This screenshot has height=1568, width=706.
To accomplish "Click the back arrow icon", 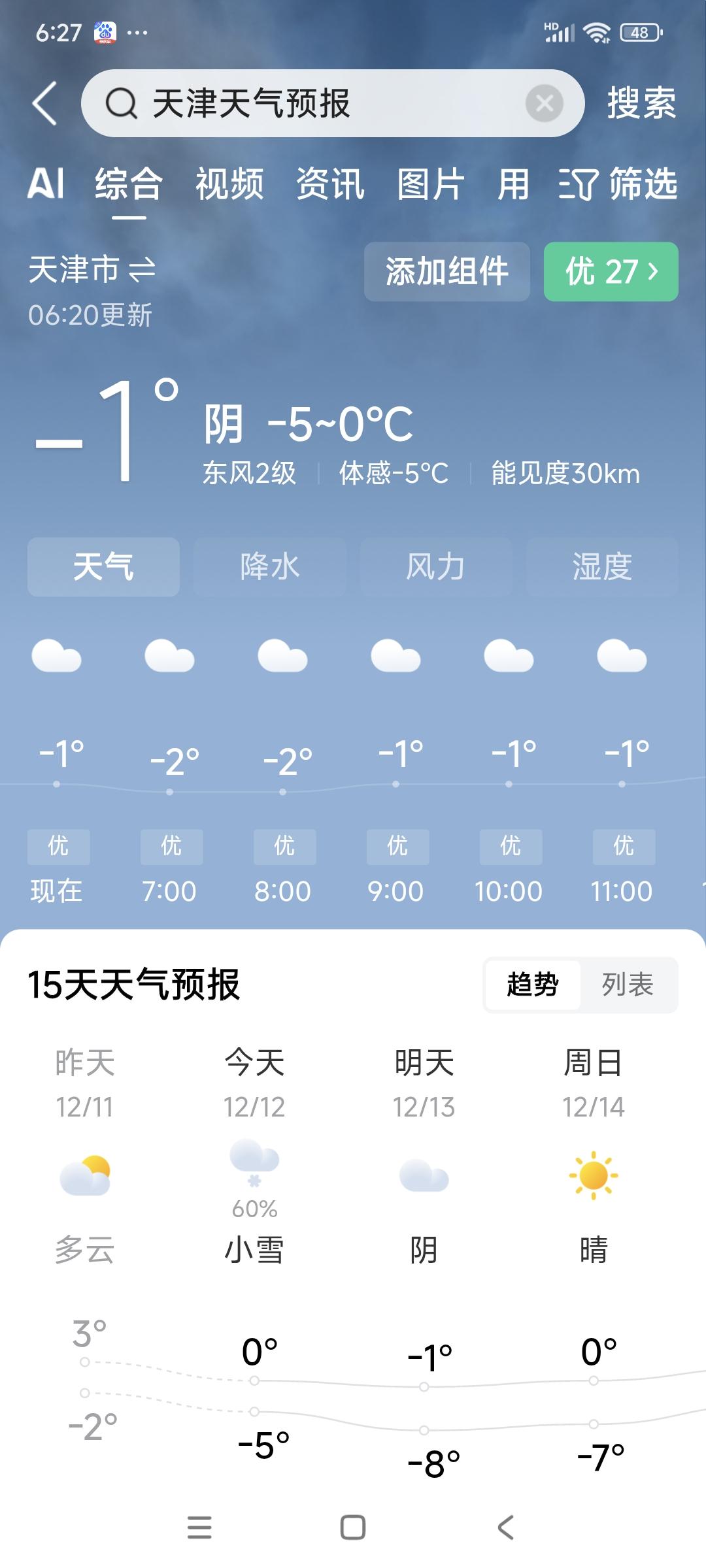I will (x=43, y=101).
